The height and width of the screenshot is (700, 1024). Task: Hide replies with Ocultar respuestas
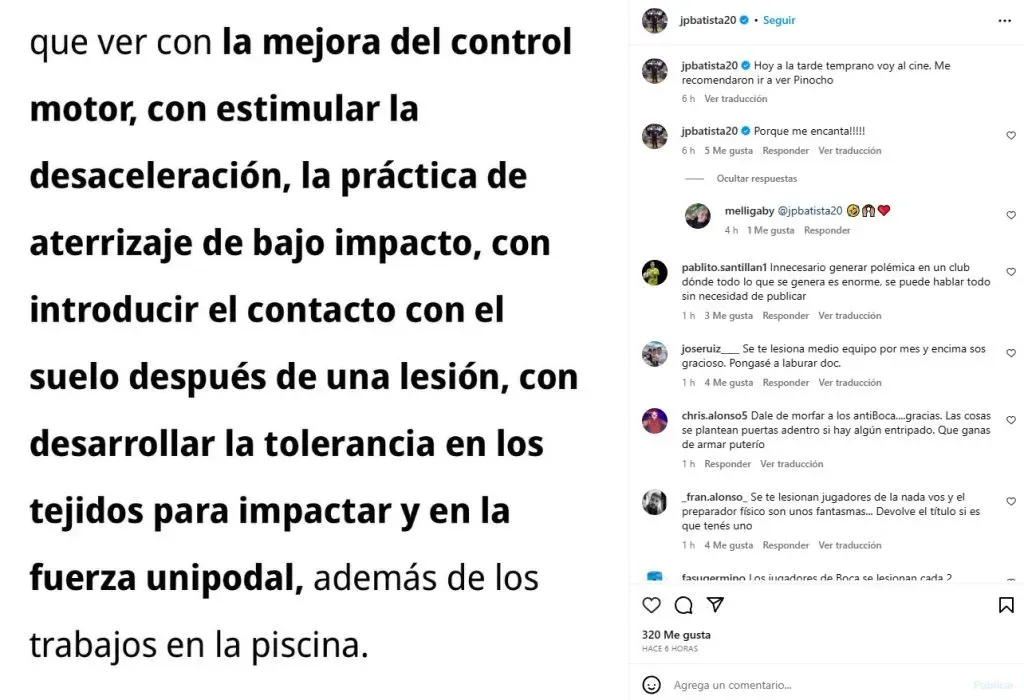[756, 179]
